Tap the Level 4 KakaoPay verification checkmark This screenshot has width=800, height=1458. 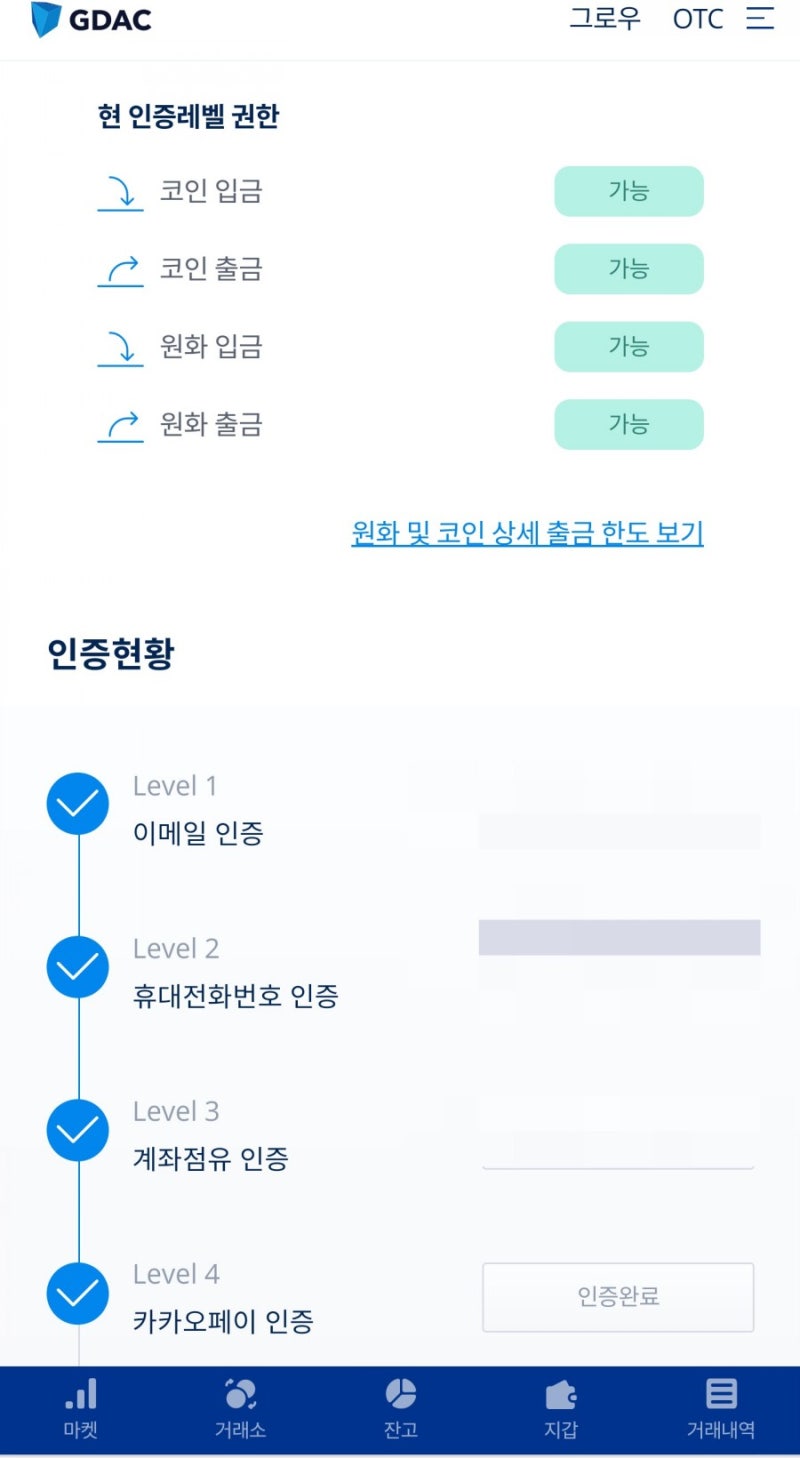click(x=77, y=1292)
